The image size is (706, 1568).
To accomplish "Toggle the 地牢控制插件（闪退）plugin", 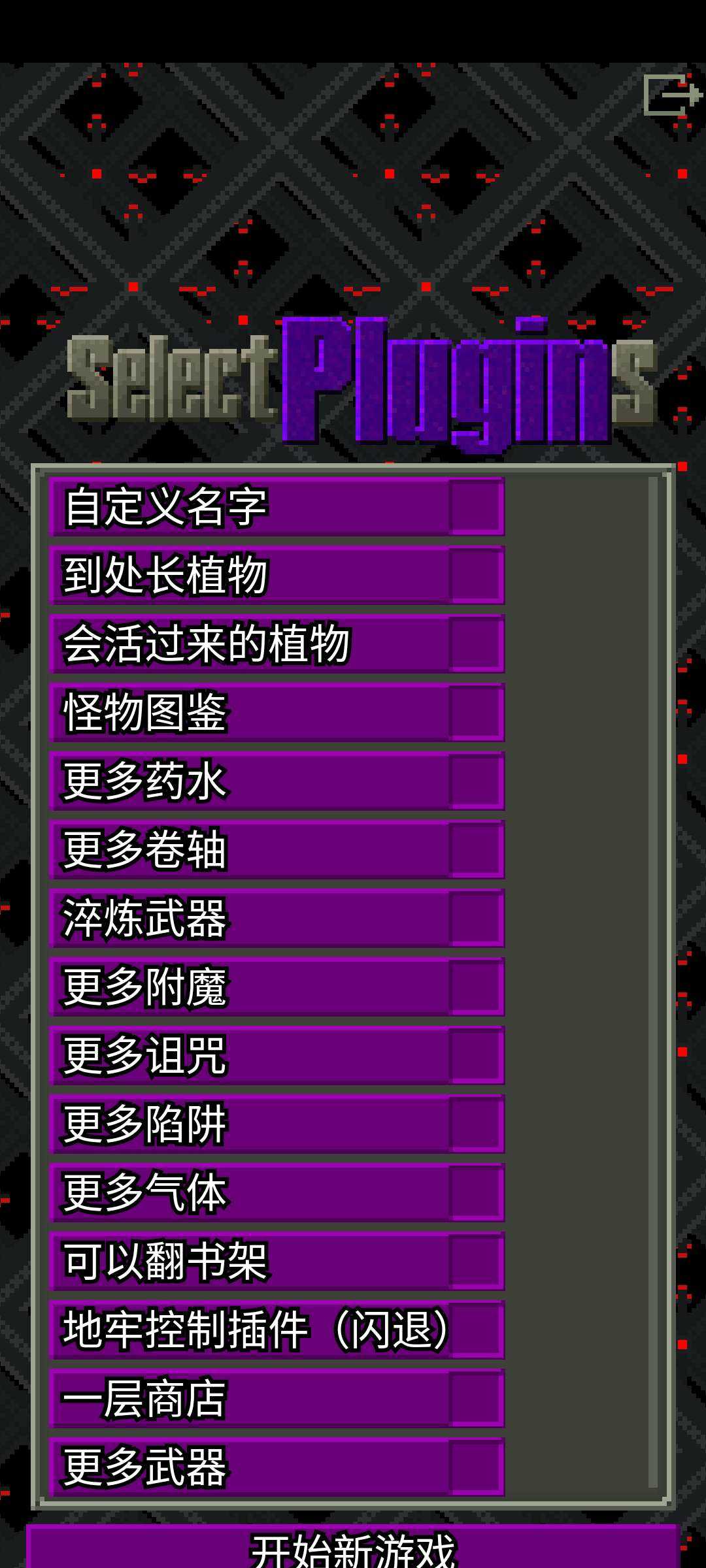I will 475,1330.
